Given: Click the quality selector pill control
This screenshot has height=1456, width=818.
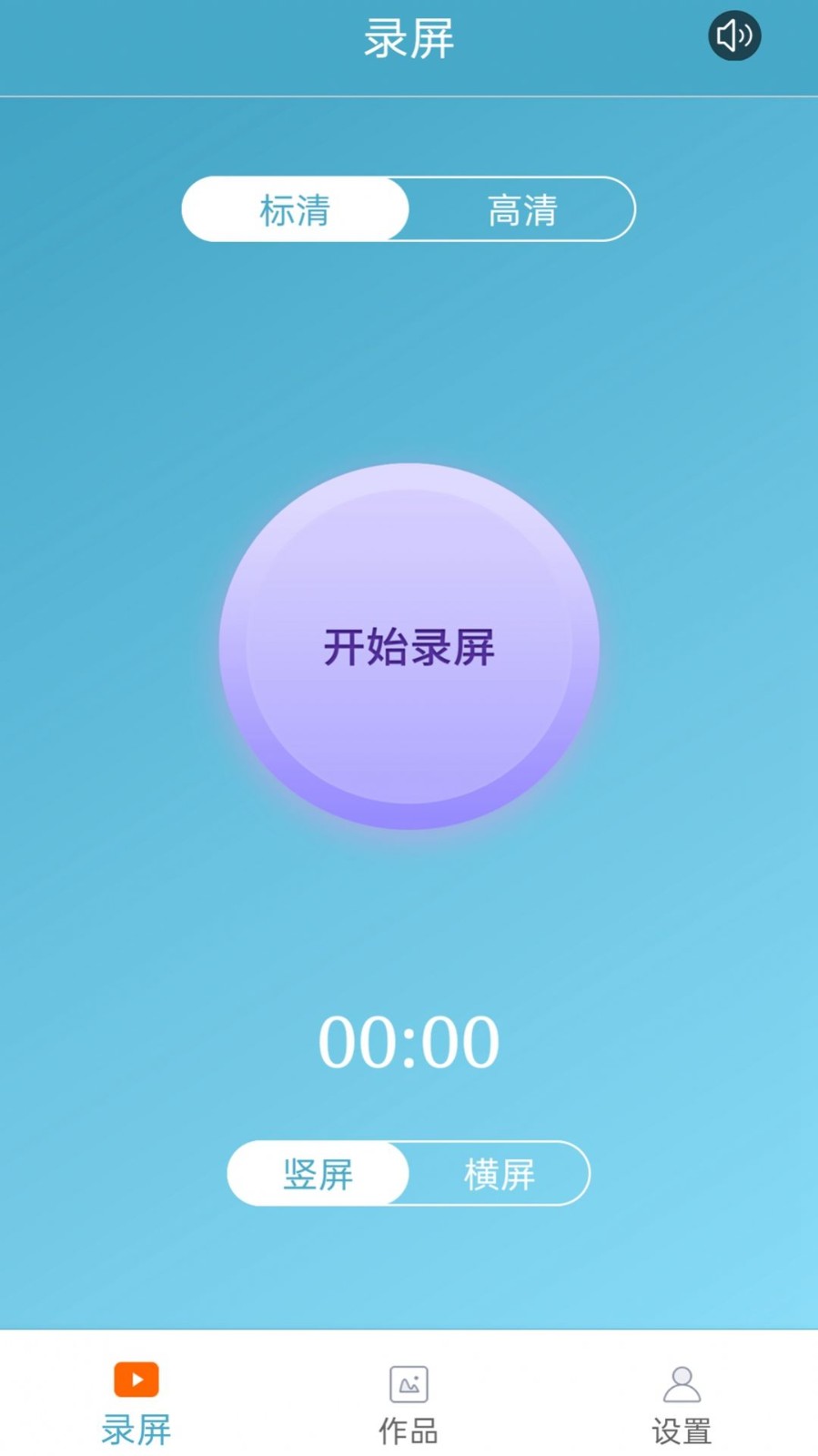Looking at the screenshot, I should click(409, 209).
